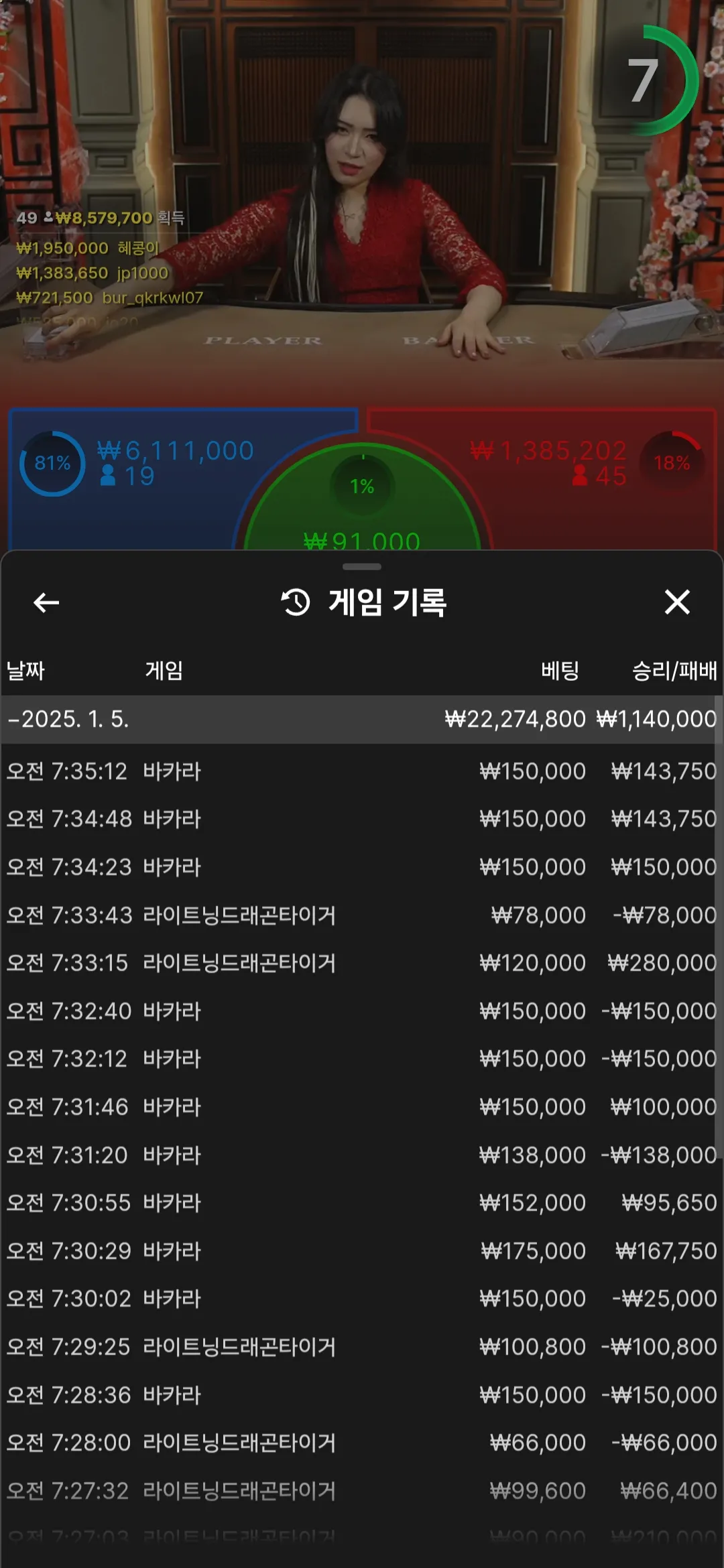Open the 오전 7:35:12 바카라 record
The image size is (724, 1568).
[361, 771]
